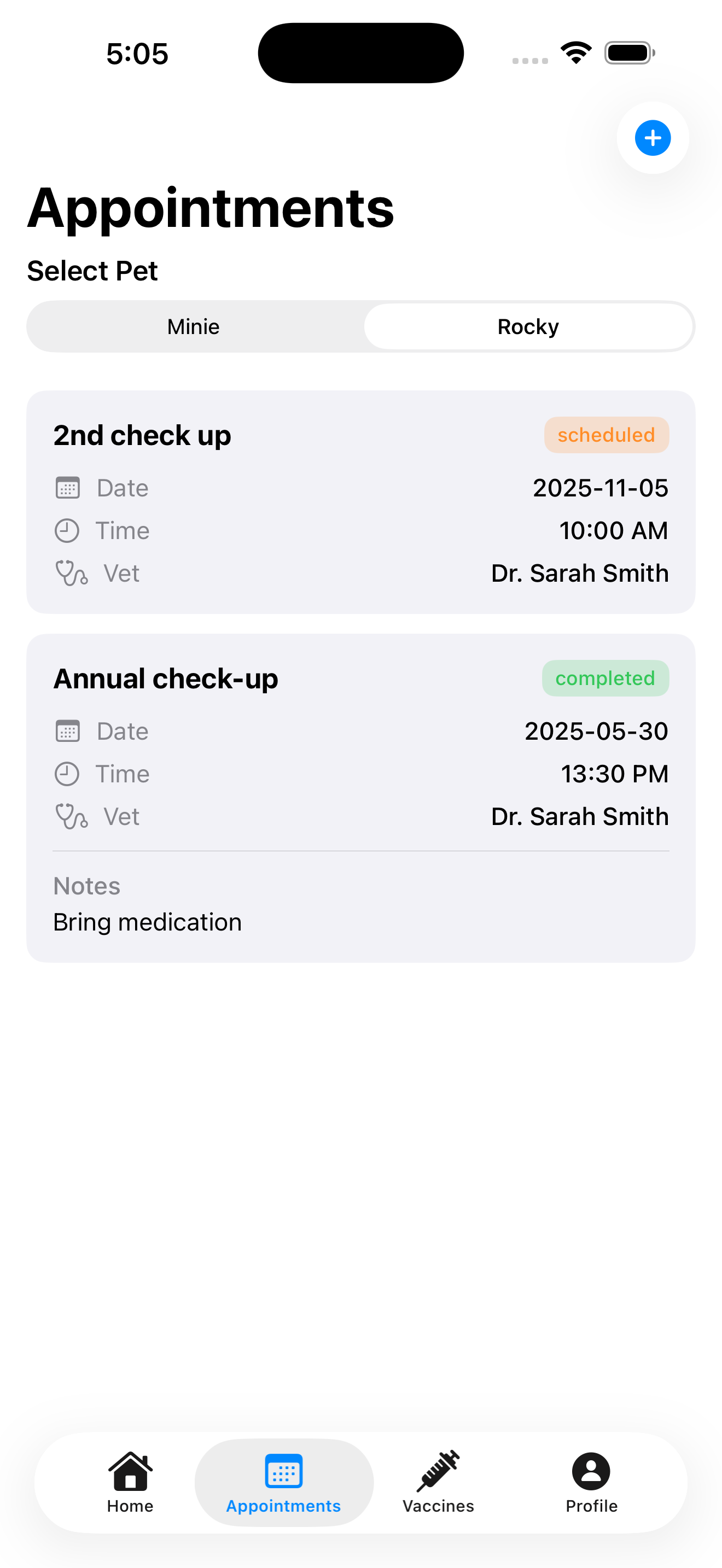This screenshot has height=1568, width=722.
Task: Tap the stethoscope Vet icon on Annual check-up
Action: point(70,816)
